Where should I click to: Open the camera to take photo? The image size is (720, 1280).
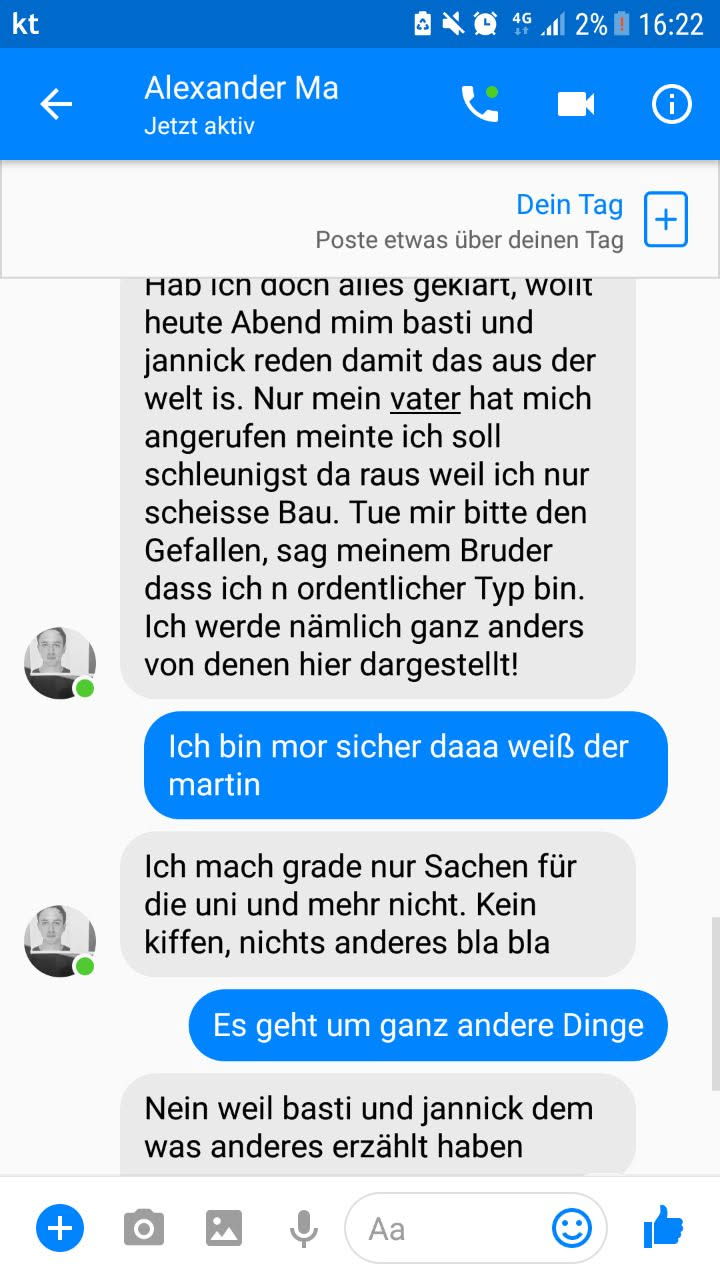point(144,1228)
